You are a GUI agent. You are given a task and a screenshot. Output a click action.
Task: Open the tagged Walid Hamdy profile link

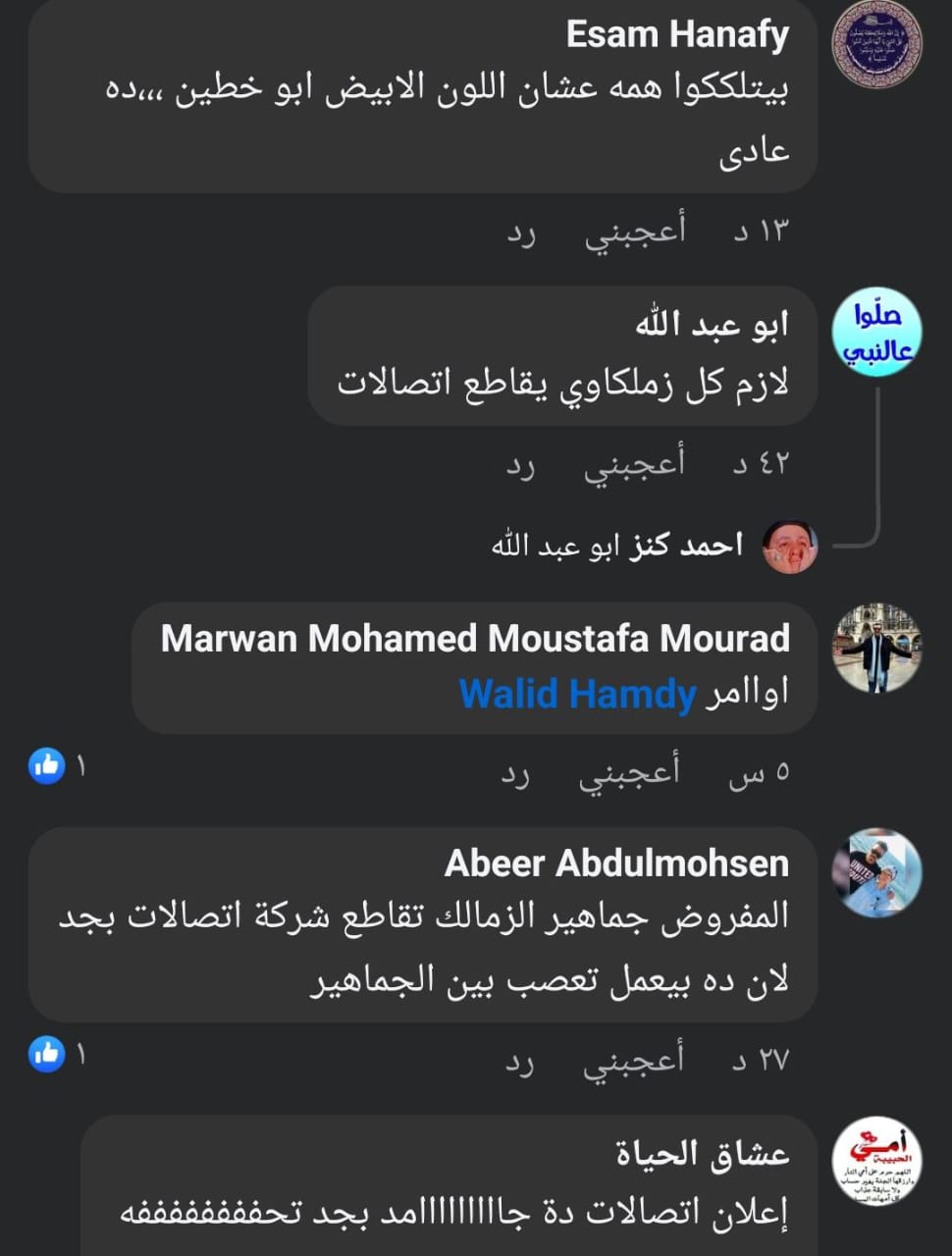577,694
